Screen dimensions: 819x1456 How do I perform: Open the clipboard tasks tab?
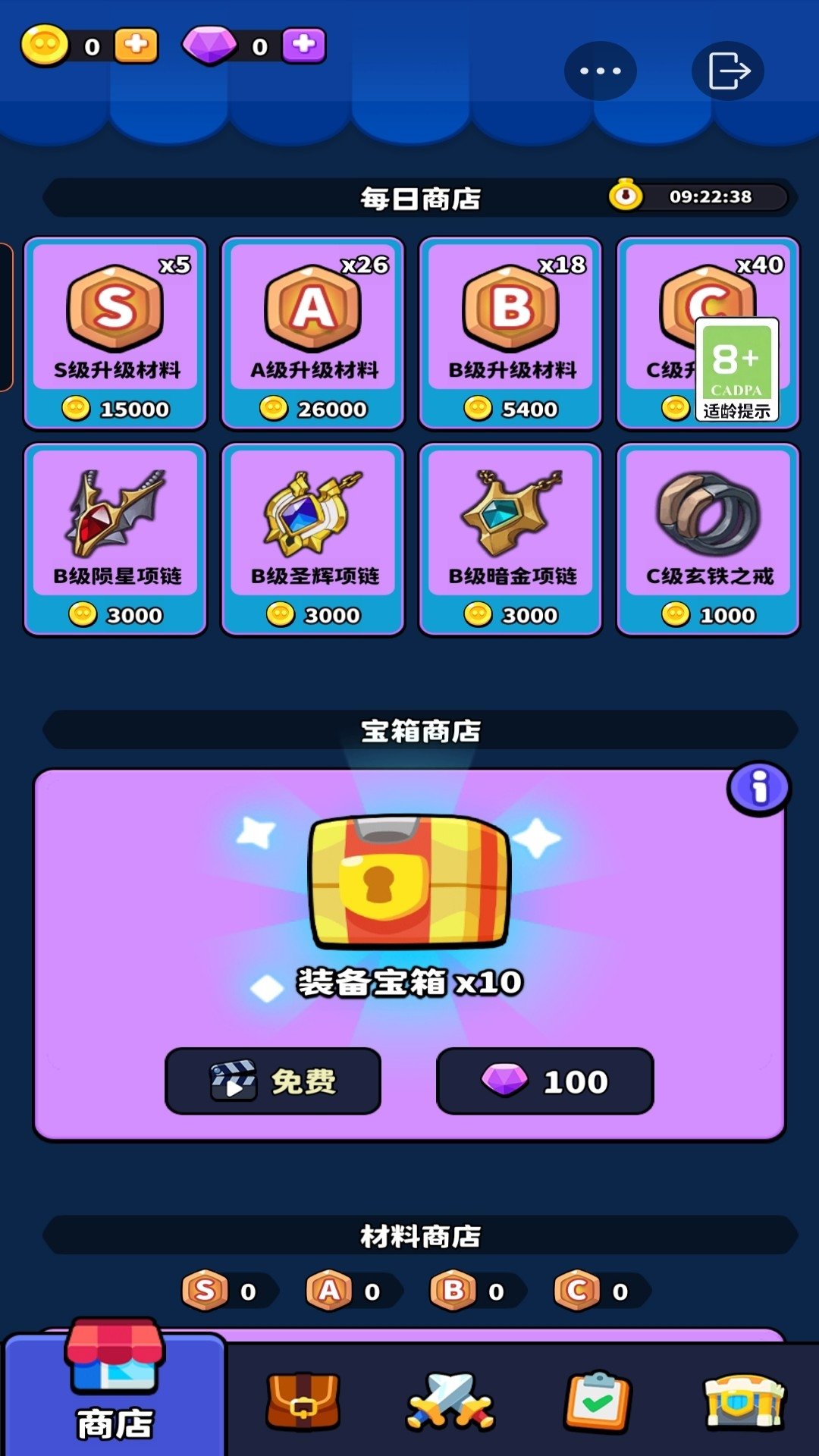point(598,1400)
